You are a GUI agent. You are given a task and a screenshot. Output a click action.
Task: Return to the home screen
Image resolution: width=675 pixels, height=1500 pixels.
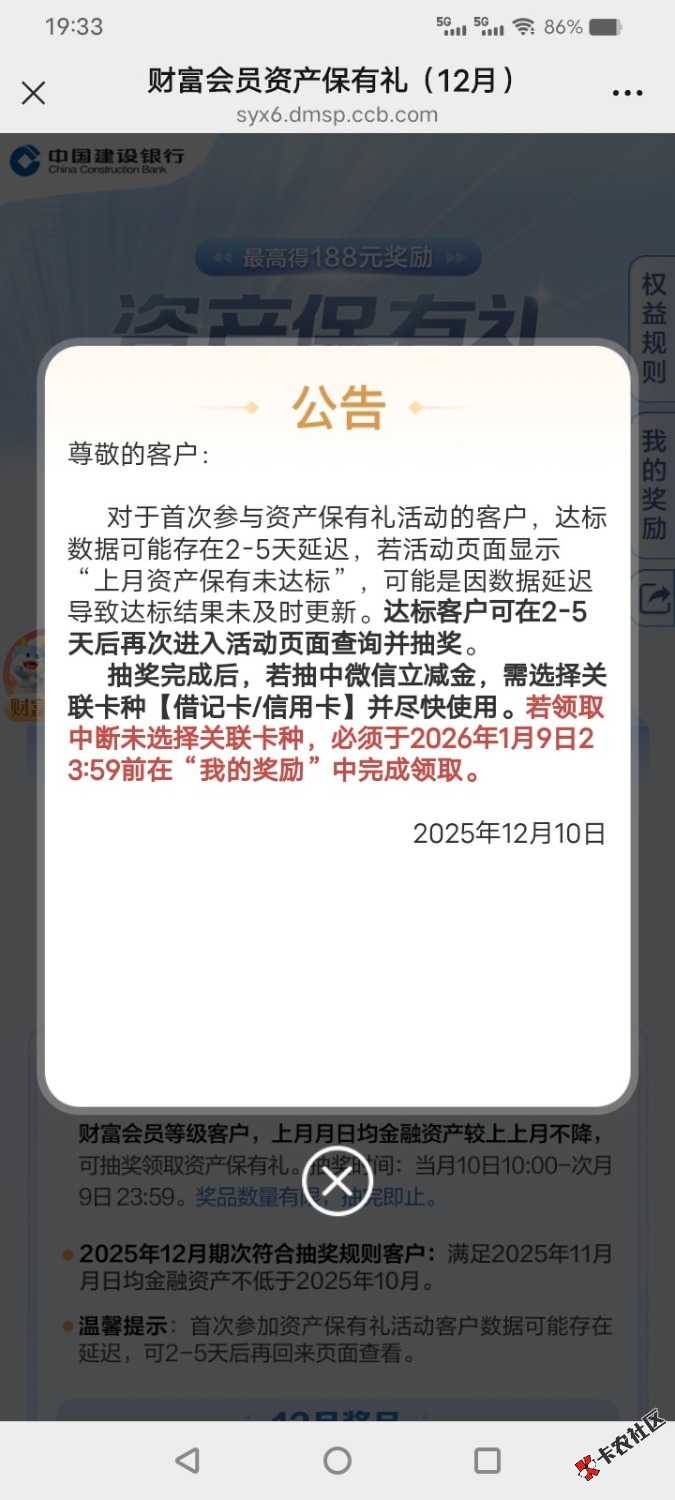pyautogui.click(x=338, y=1460)
